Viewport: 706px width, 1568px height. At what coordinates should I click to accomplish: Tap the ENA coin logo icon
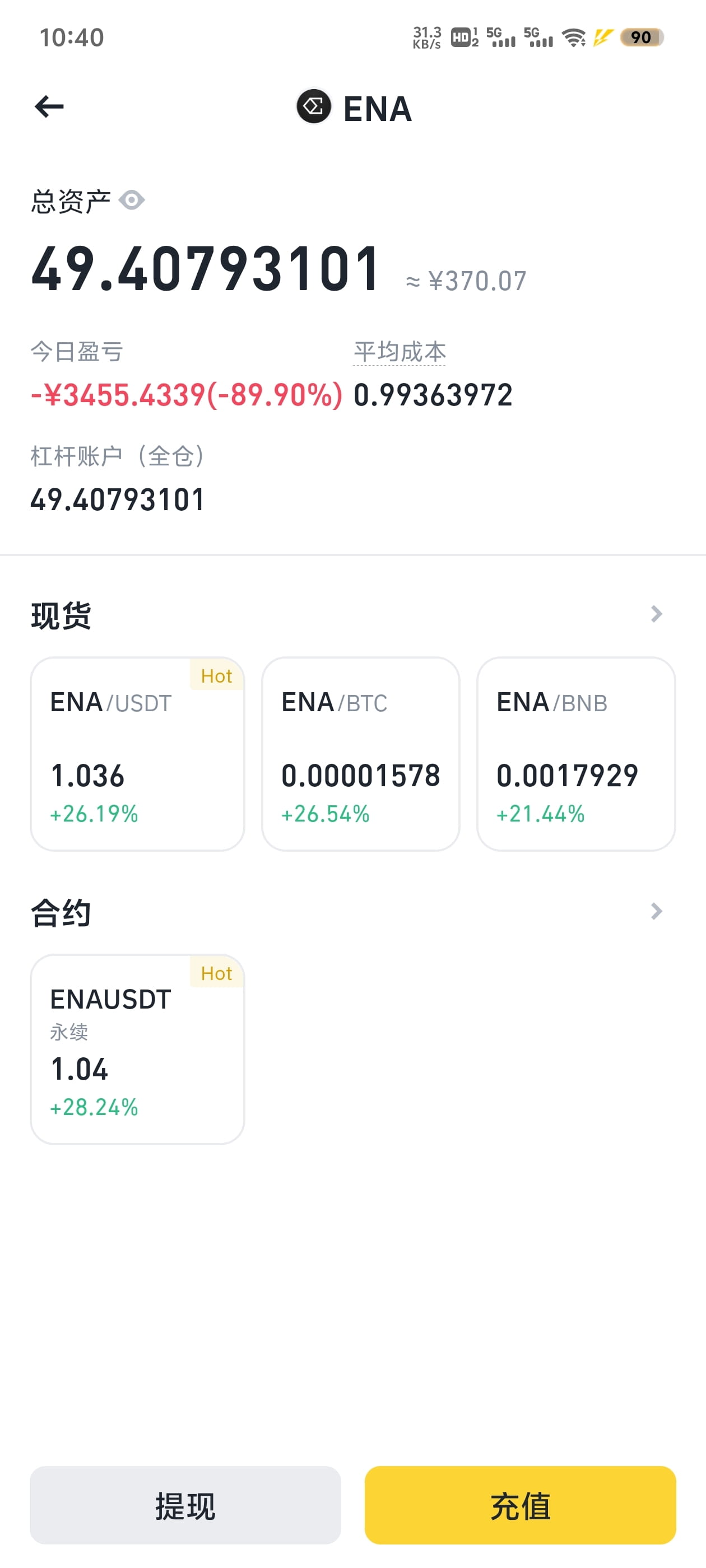click(313, 107)
